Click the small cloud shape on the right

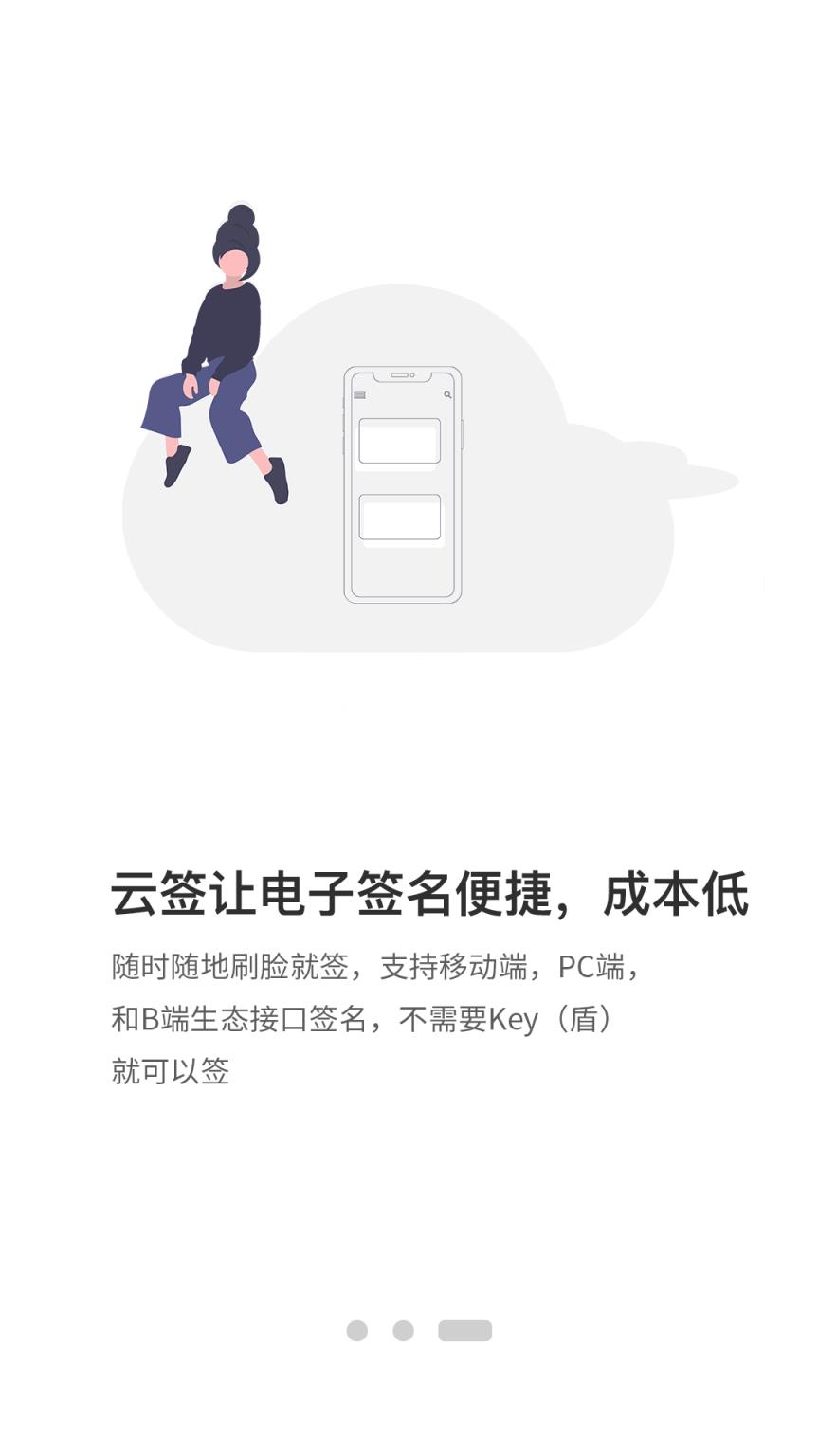[x=703, y=479]
